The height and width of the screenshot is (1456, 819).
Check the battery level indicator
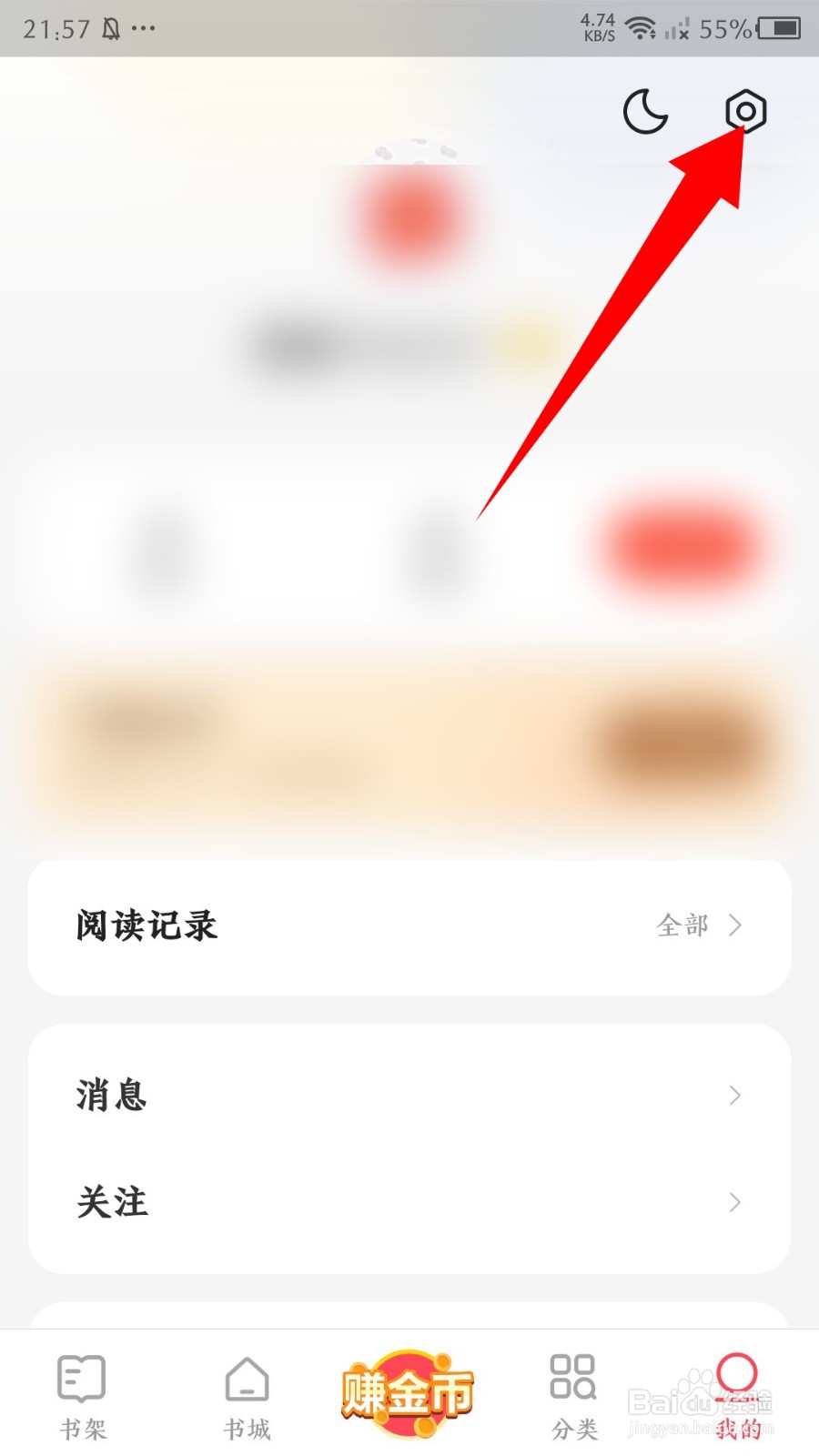pyautogui.click(x=778, y=27)
